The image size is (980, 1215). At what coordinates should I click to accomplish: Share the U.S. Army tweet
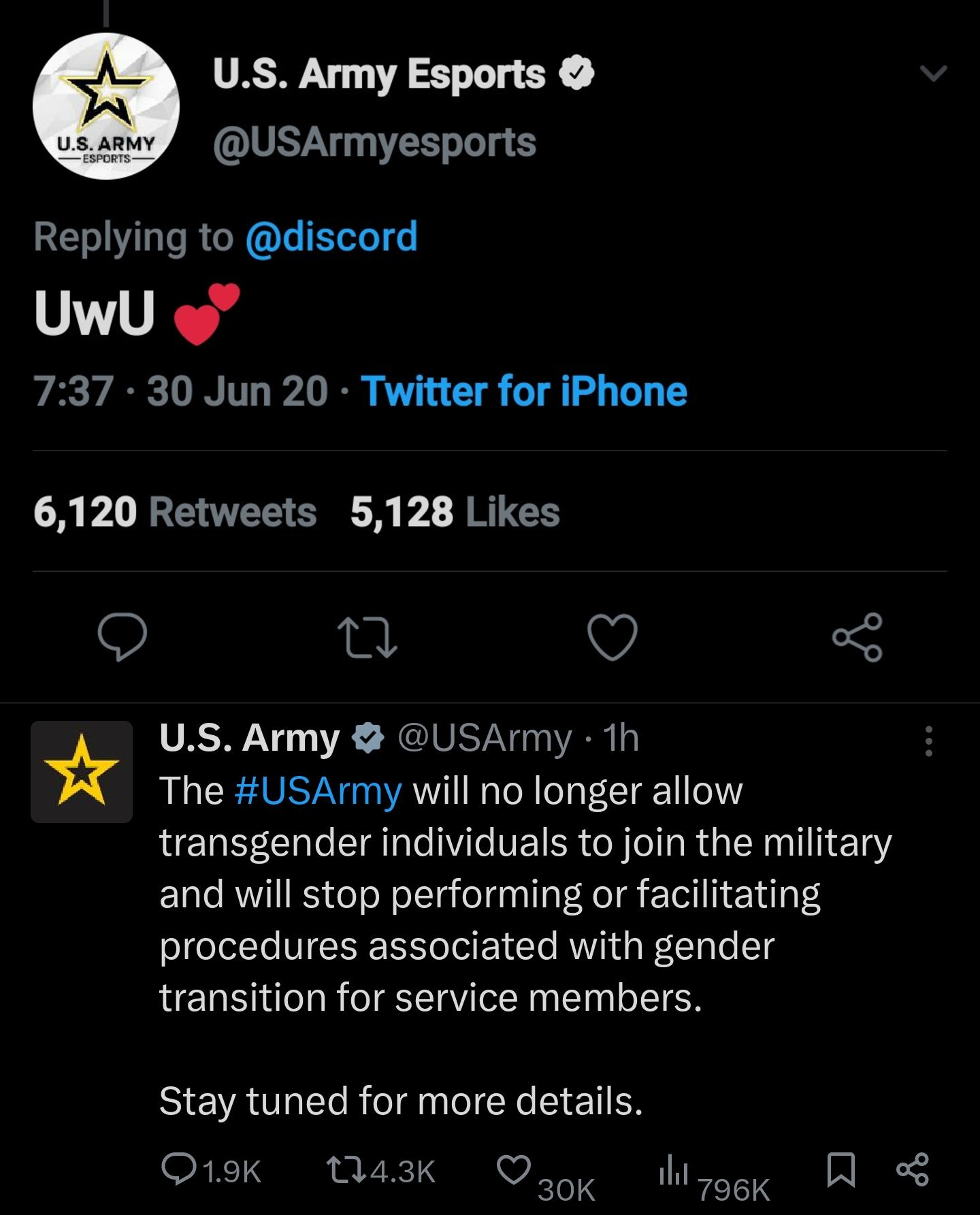[x=913, y=1169]
